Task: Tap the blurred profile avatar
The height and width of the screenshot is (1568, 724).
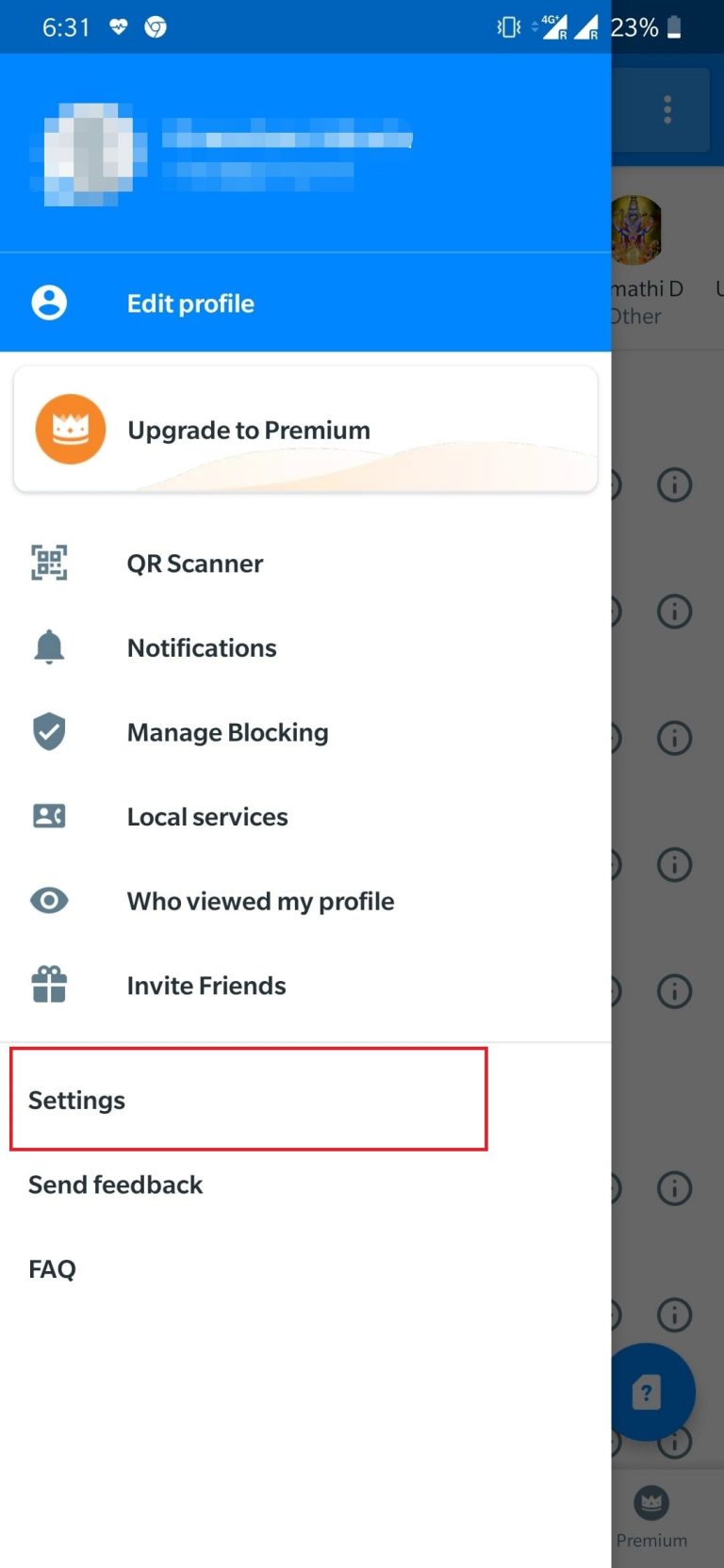Action: 88,154
